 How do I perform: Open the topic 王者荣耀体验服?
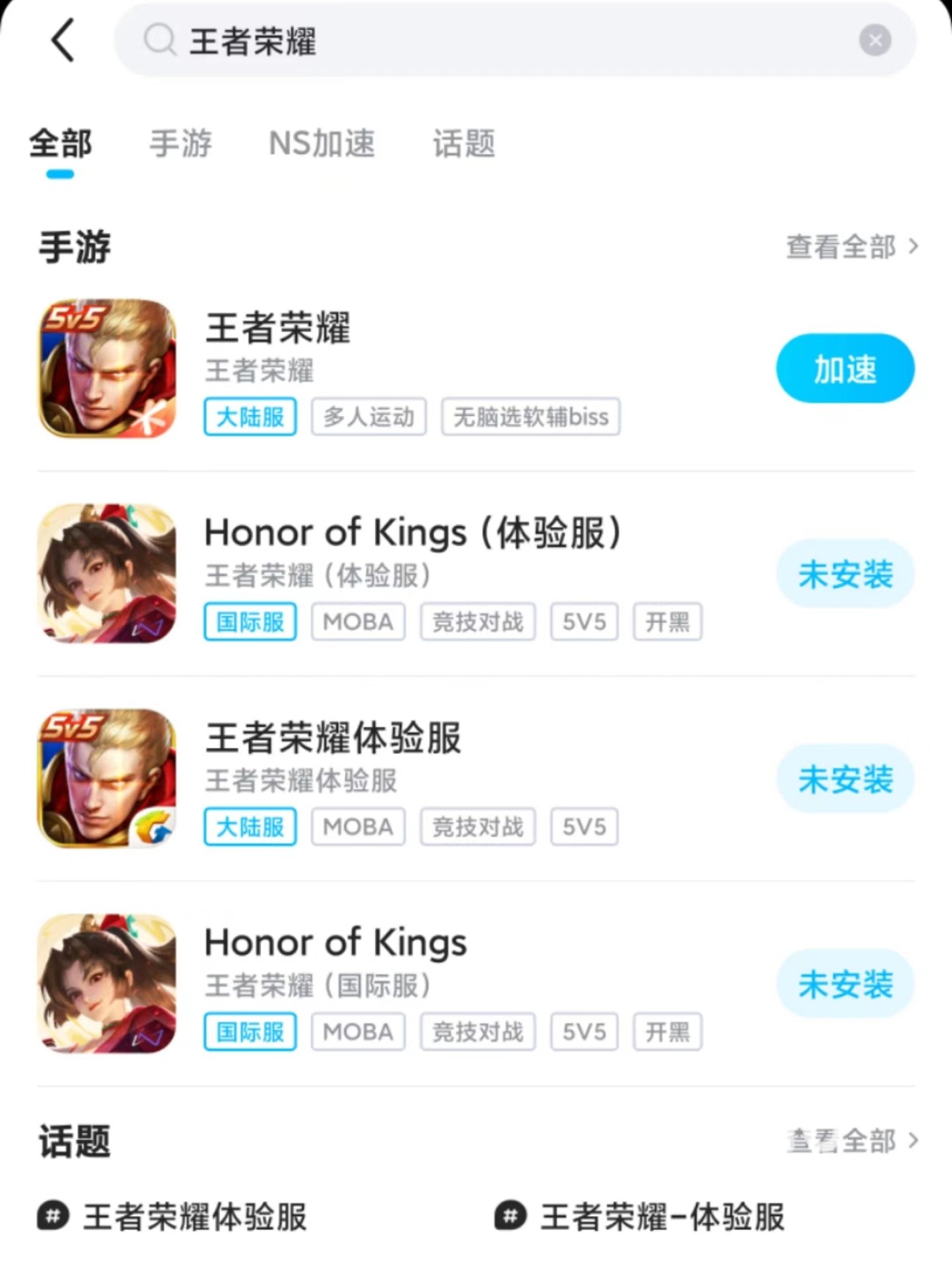coord(194,1217)
